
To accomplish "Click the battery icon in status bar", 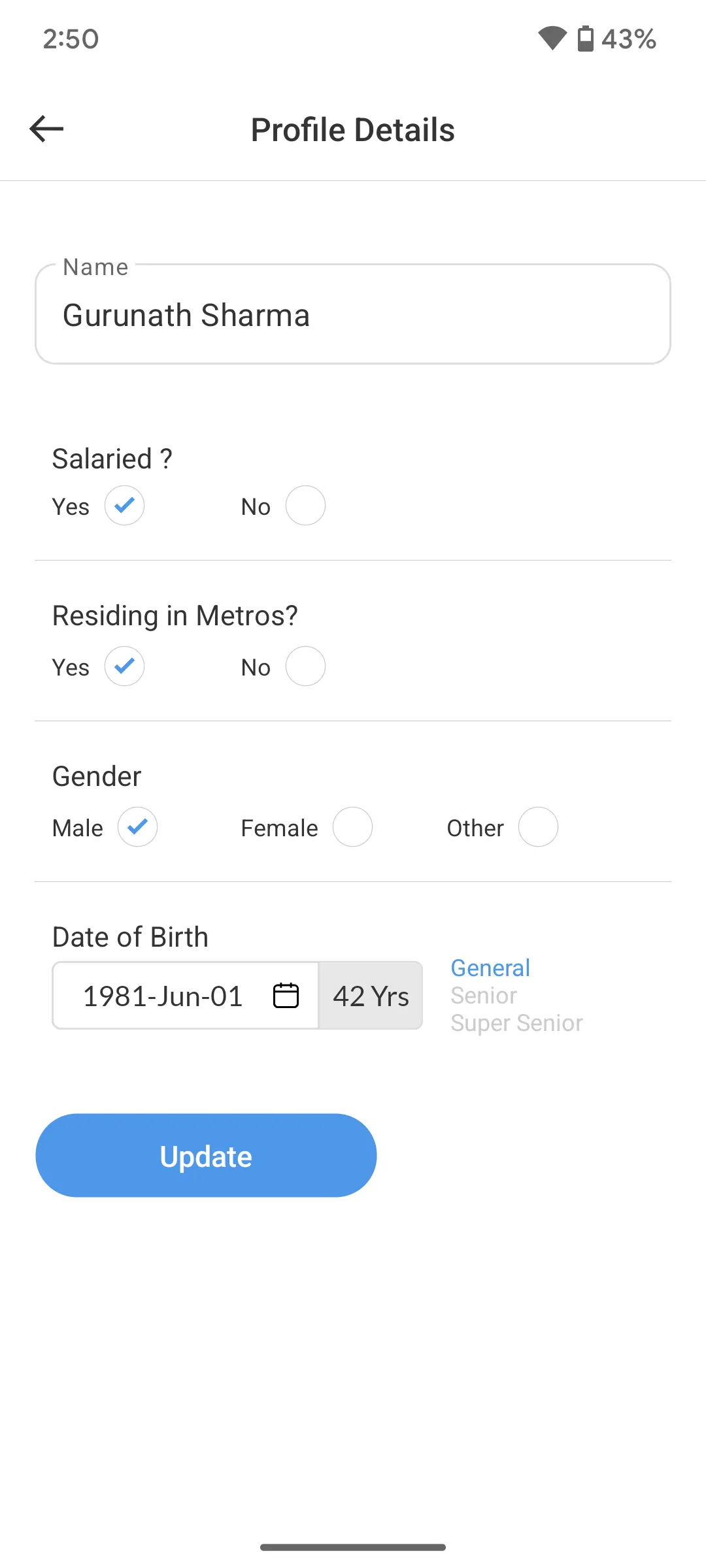I will (584, 39).
